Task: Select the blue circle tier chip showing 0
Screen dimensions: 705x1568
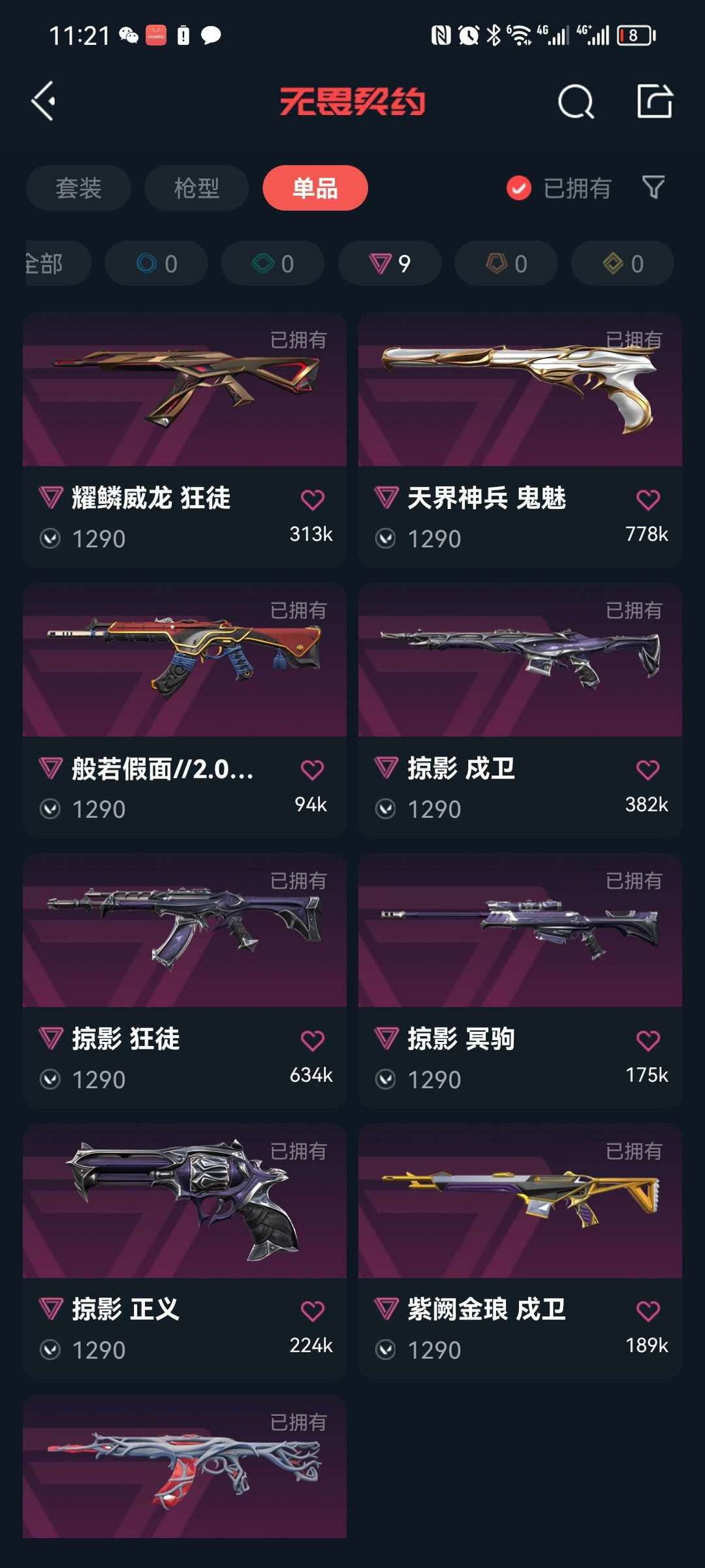Action: [157, 263]
